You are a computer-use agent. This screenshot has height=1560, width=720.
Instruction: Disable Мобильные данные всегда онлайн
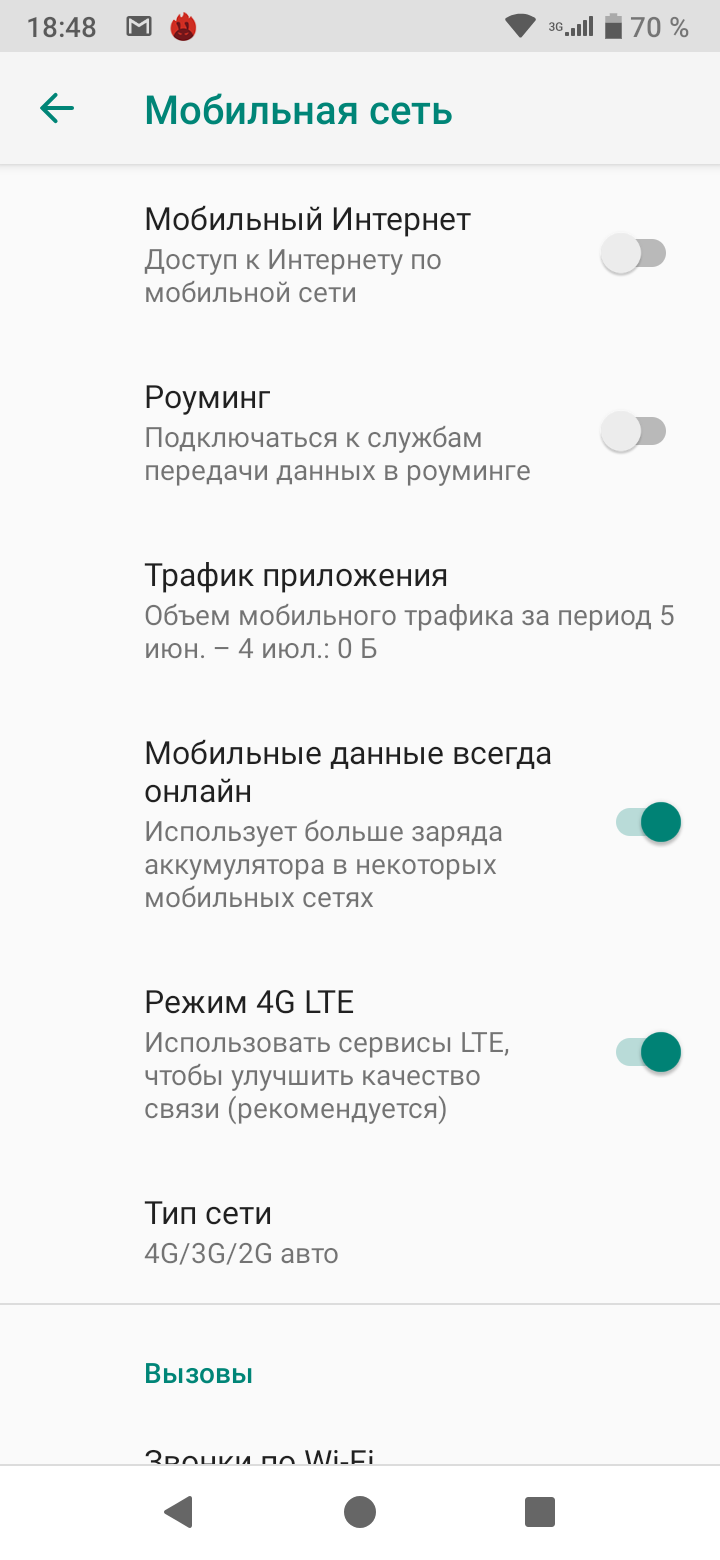coord(648,823)
